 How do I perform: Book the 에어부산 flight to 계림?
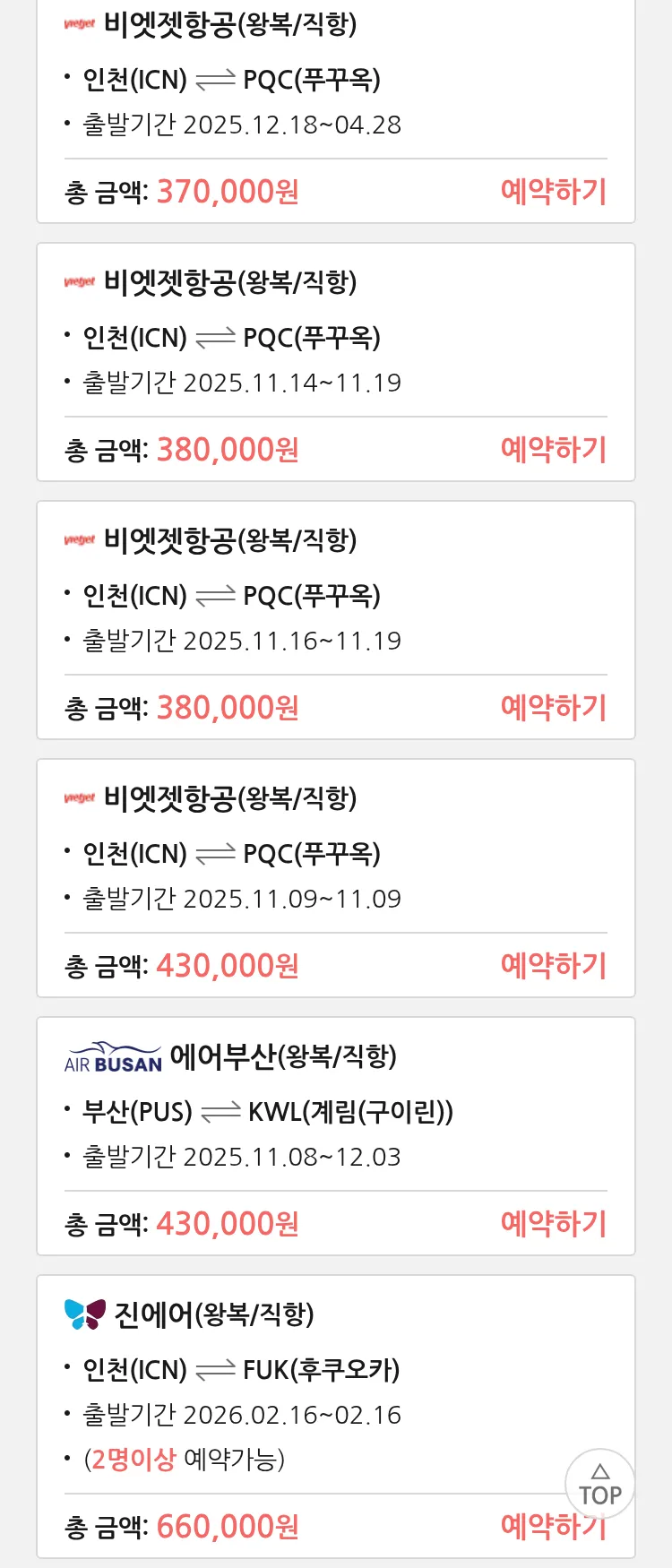click(x=553, y=1224)
